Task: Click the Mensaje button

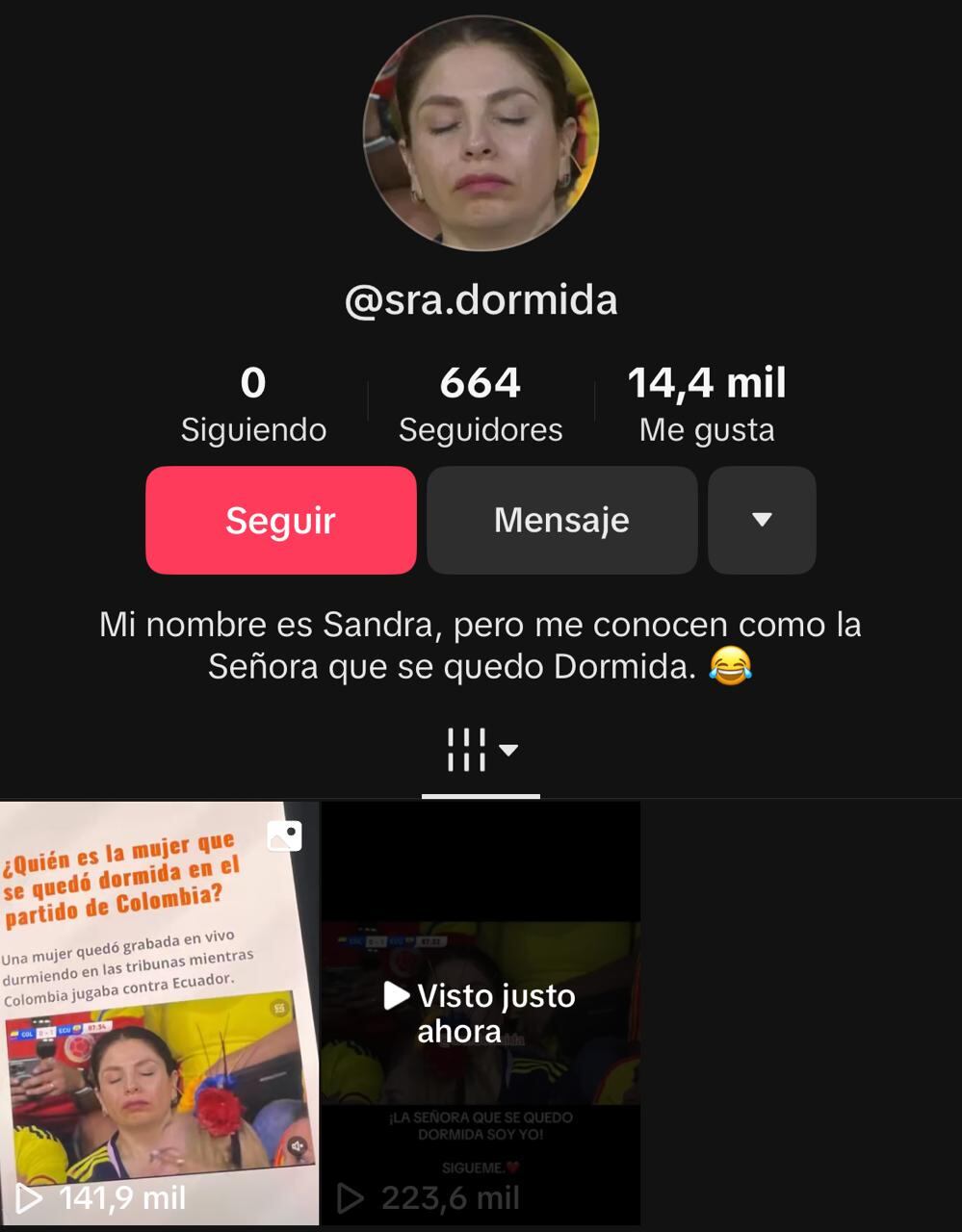Action: click(561, 520)
